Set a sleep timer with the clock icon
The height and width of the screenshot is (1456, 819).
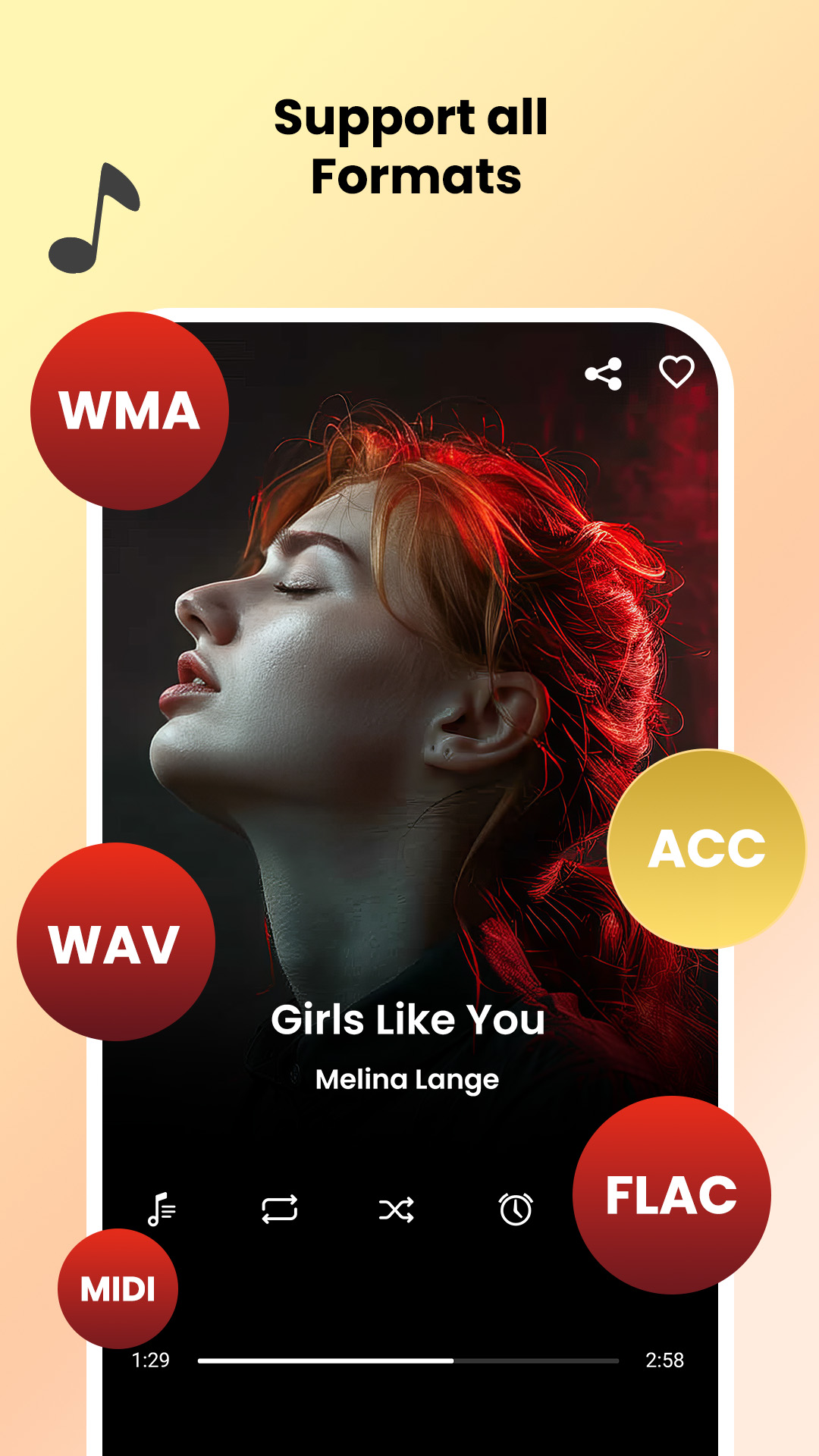tap(513, 1207)
